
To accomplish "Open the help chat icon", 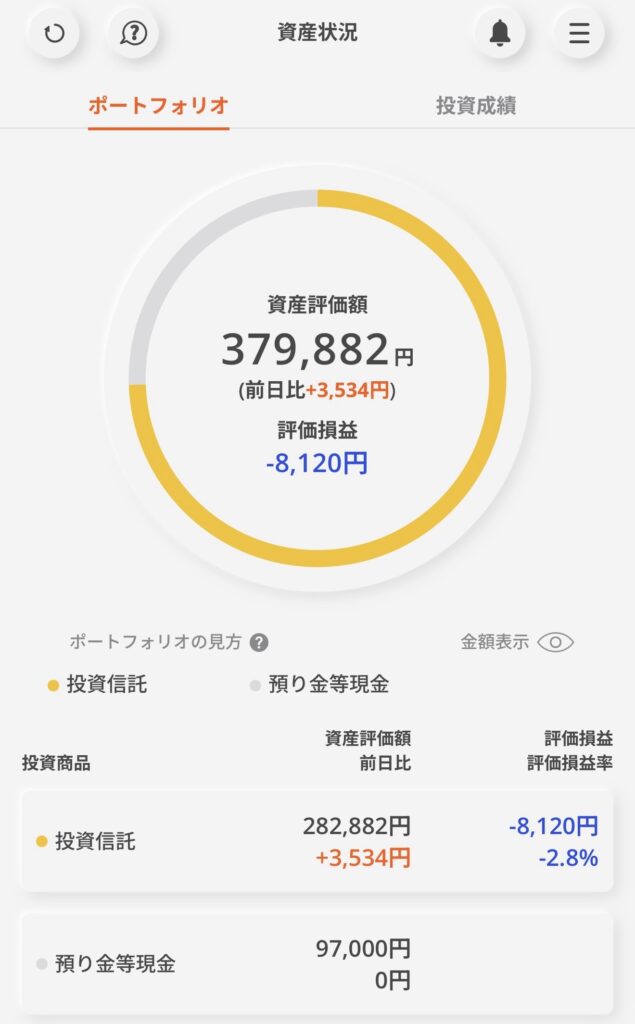I will pyautogui.click(x=133, y=33).
